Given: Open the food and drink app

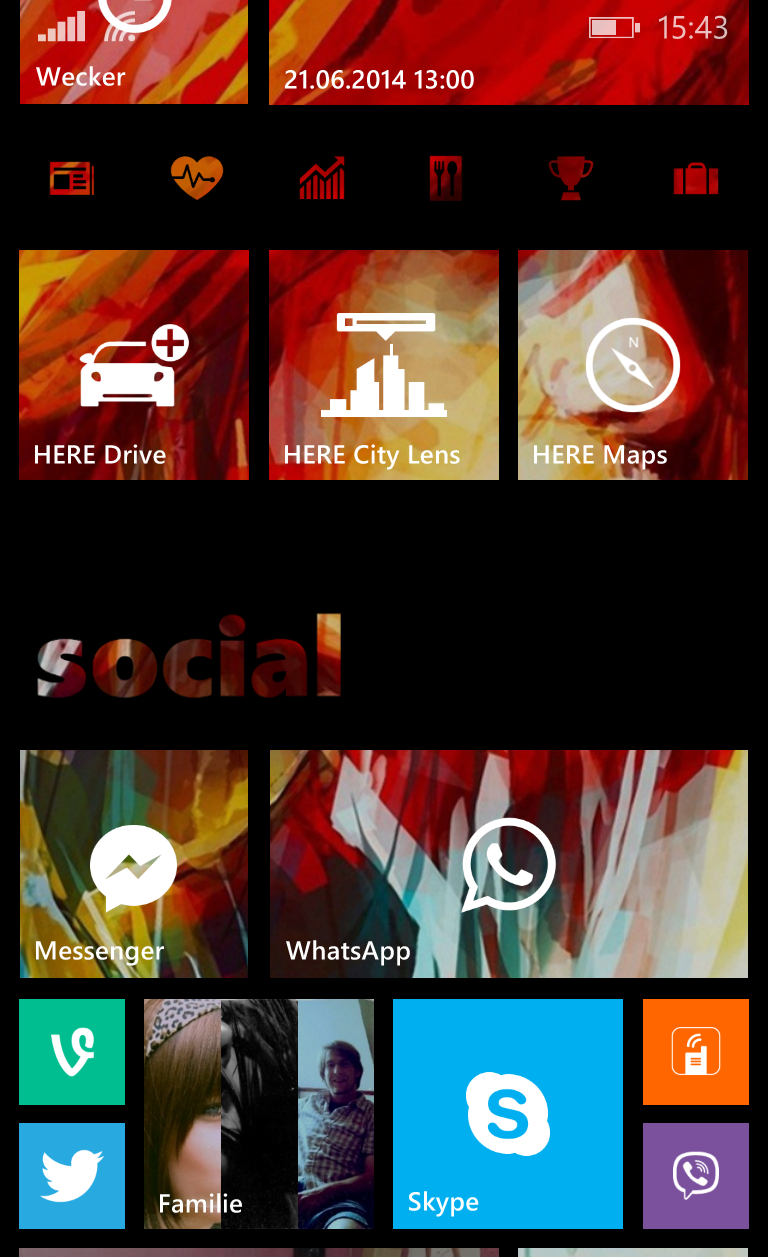Looking at the screenshot, I should click(x=446, y=179).
